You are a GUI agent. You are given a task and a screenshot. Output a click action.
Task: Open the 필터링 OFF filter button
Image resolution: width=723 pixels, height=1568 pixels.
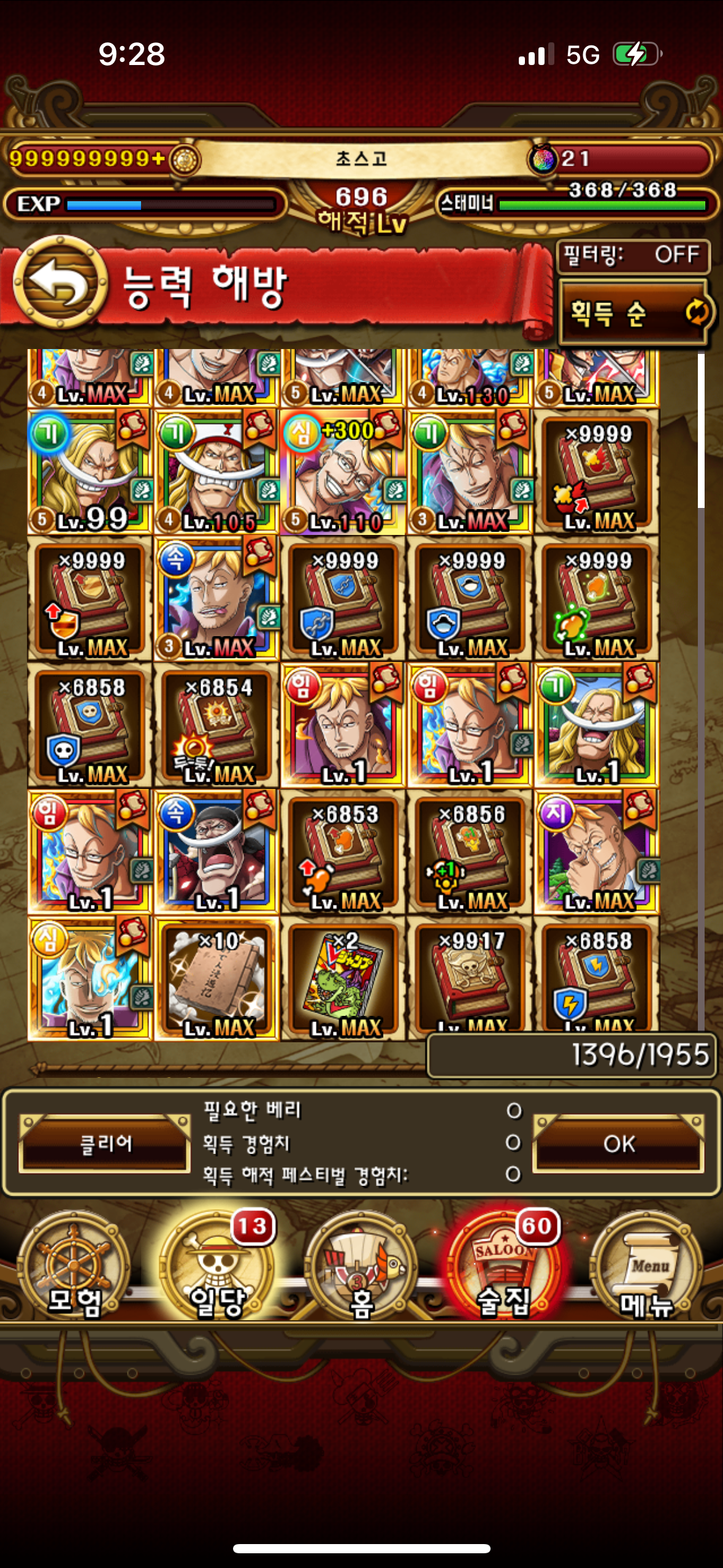632,255
